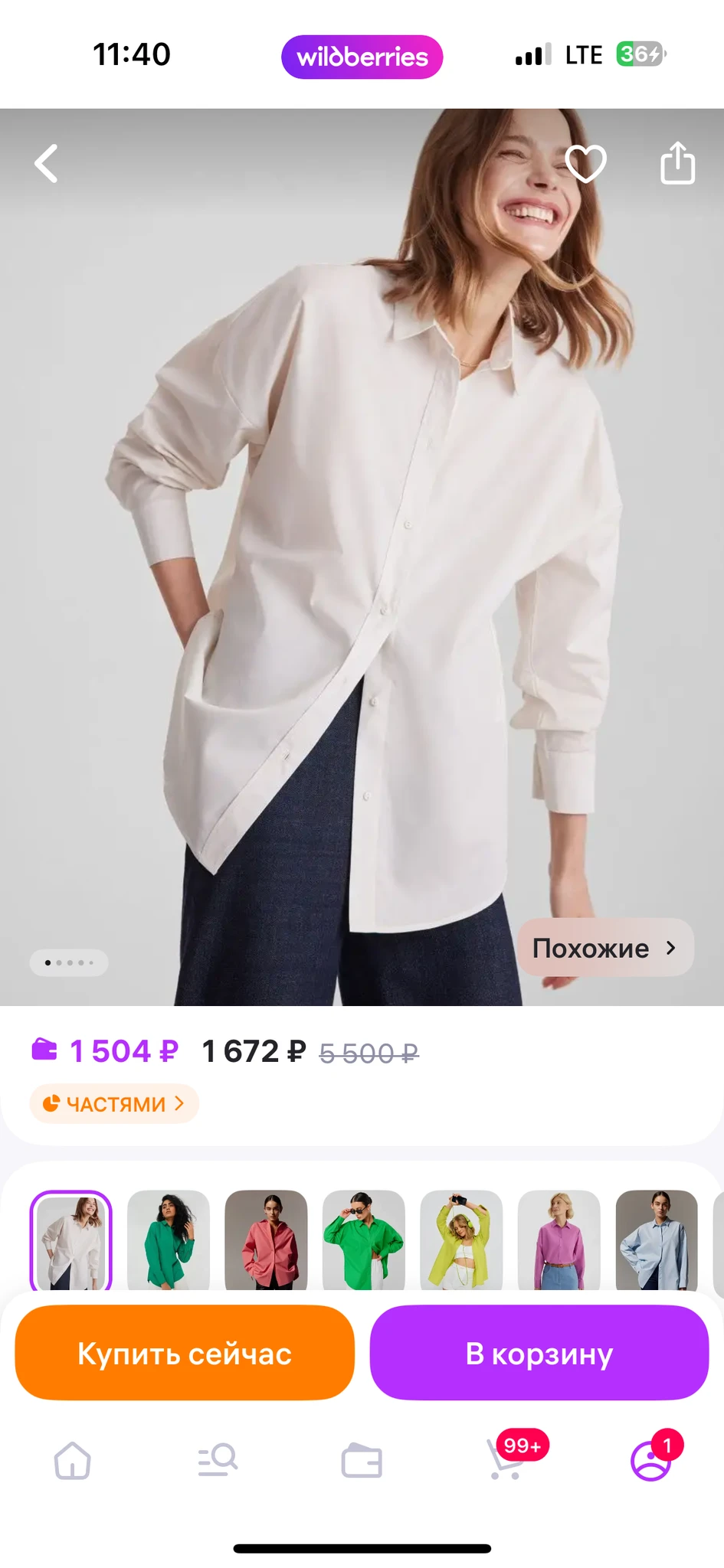Select the green shirt color variant

168,1240
